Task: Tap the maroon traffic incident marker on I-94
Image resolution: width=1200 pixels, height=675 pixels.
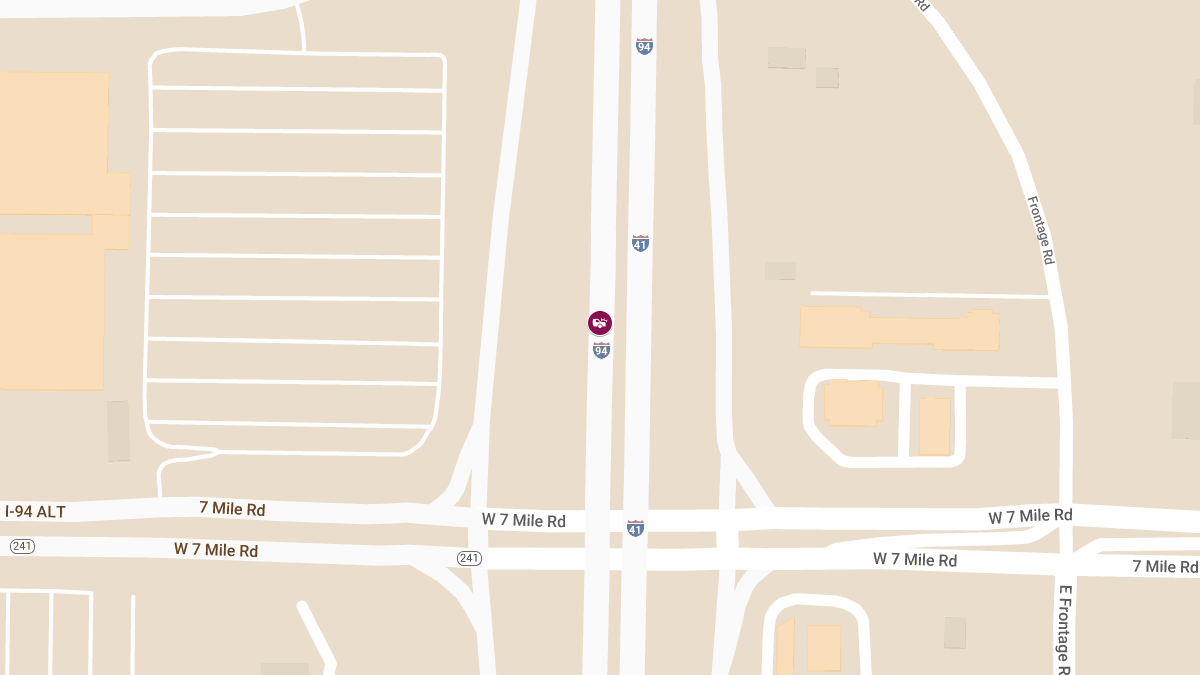Action: (x=600, y=323)
